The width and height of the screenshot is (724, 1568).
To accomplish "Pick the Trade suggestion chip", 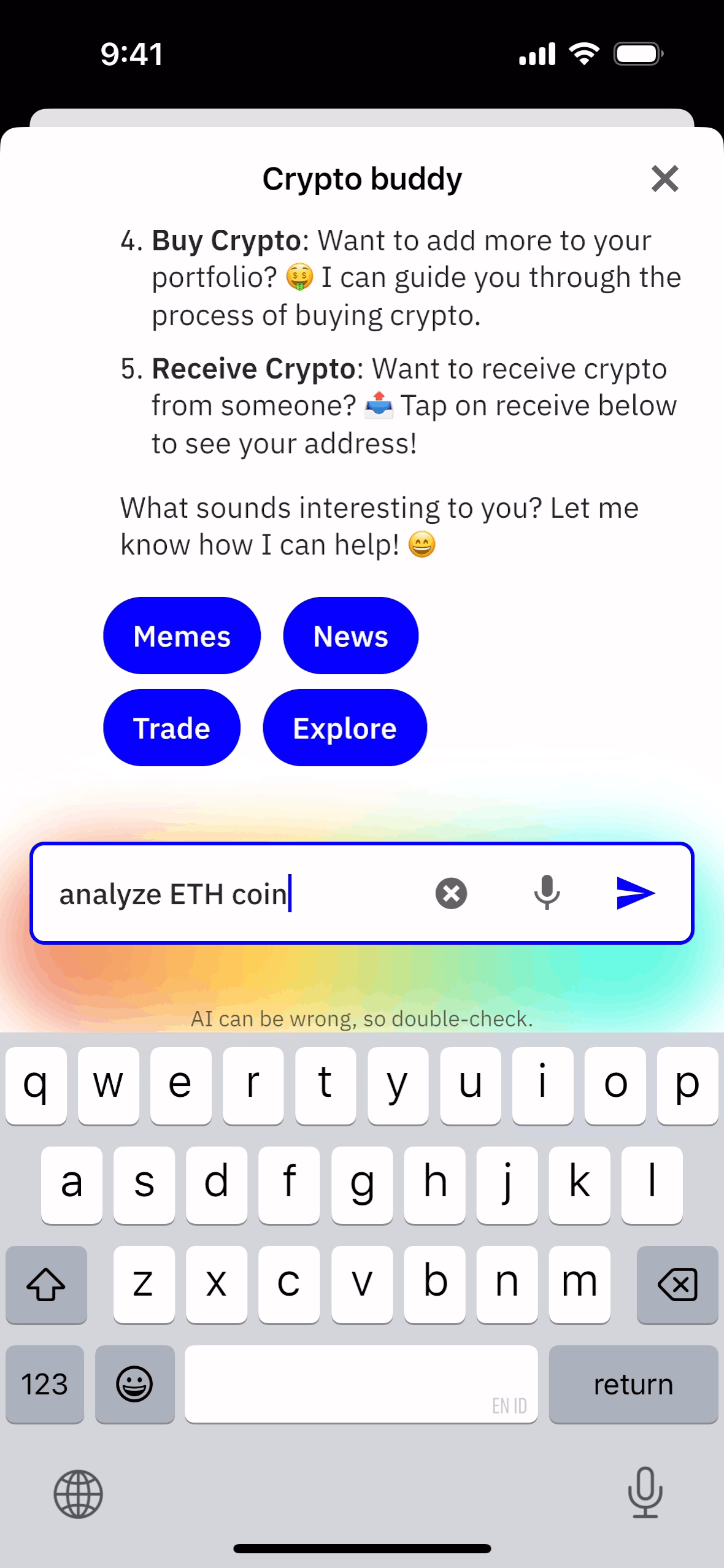I will pyautogui.click(x=172, y=728).
